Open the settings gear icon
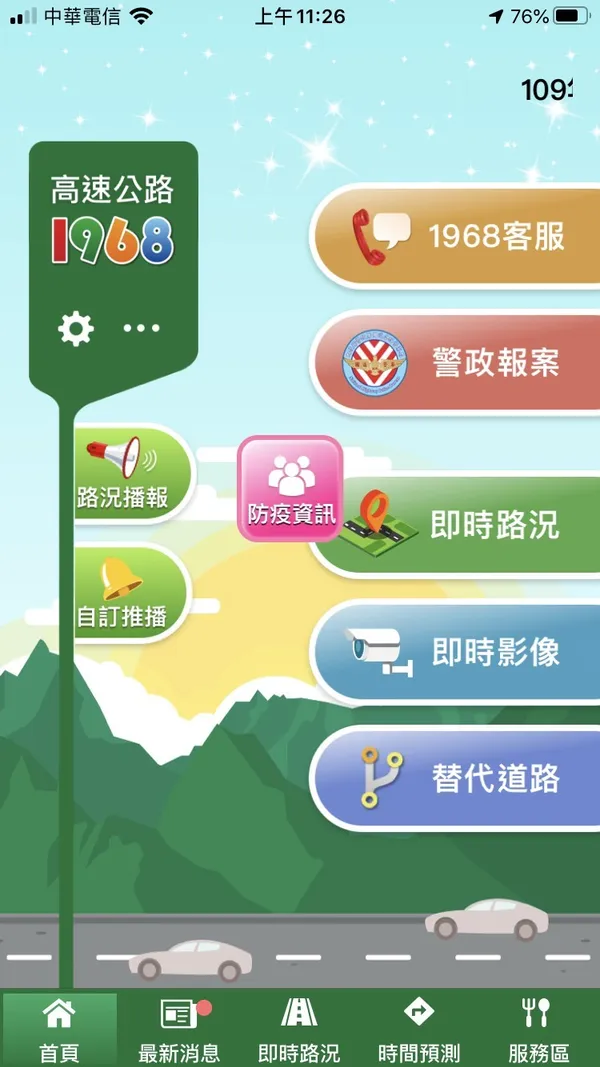600x1067 pixels. 76,329
